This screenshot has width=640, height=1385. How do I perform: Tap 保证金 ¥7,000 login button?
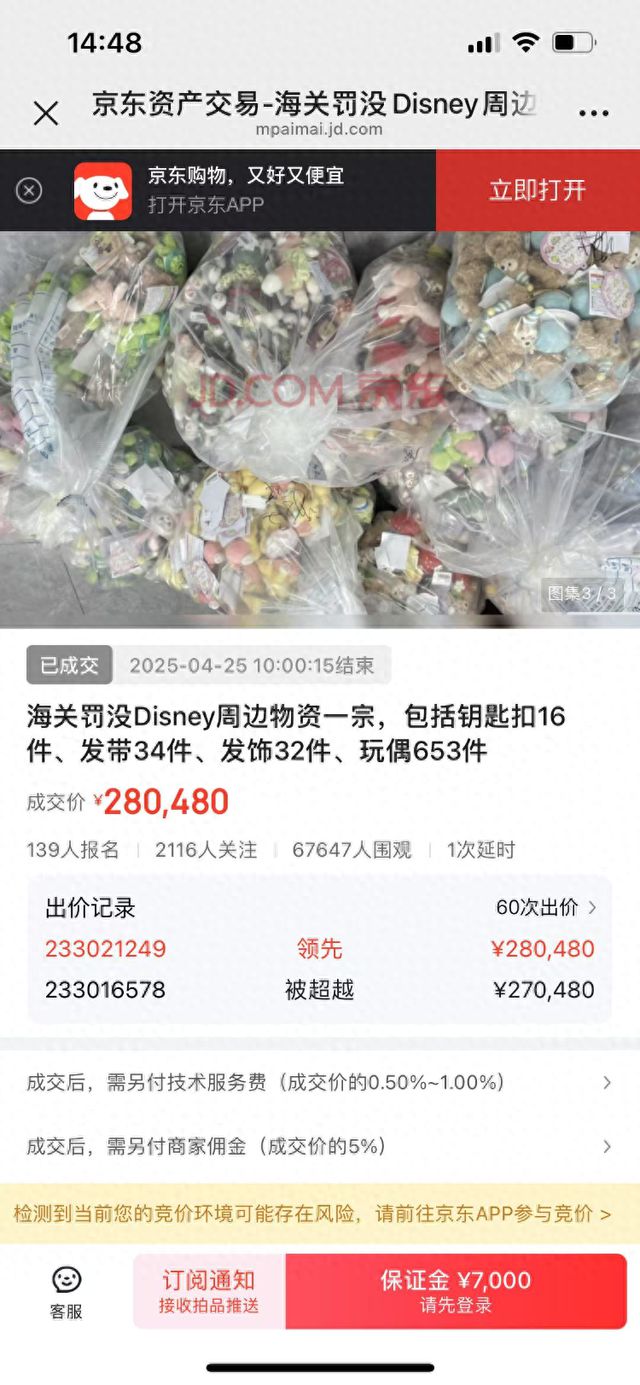tap(456, 1291)
